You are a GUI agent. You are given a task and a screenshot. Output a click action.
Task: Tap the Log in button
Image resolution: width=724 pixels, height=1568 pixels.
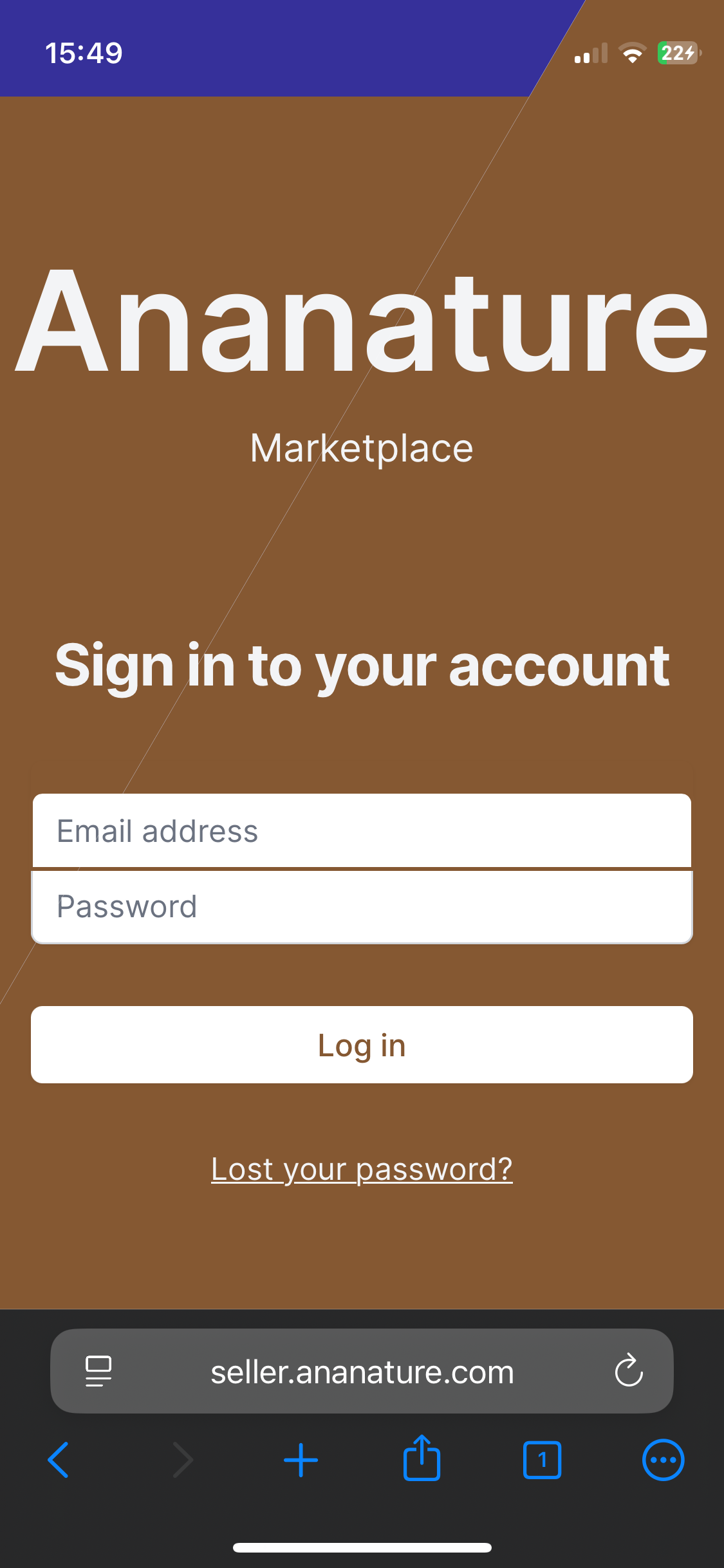pyautogui.click(x=362, y=1045)
